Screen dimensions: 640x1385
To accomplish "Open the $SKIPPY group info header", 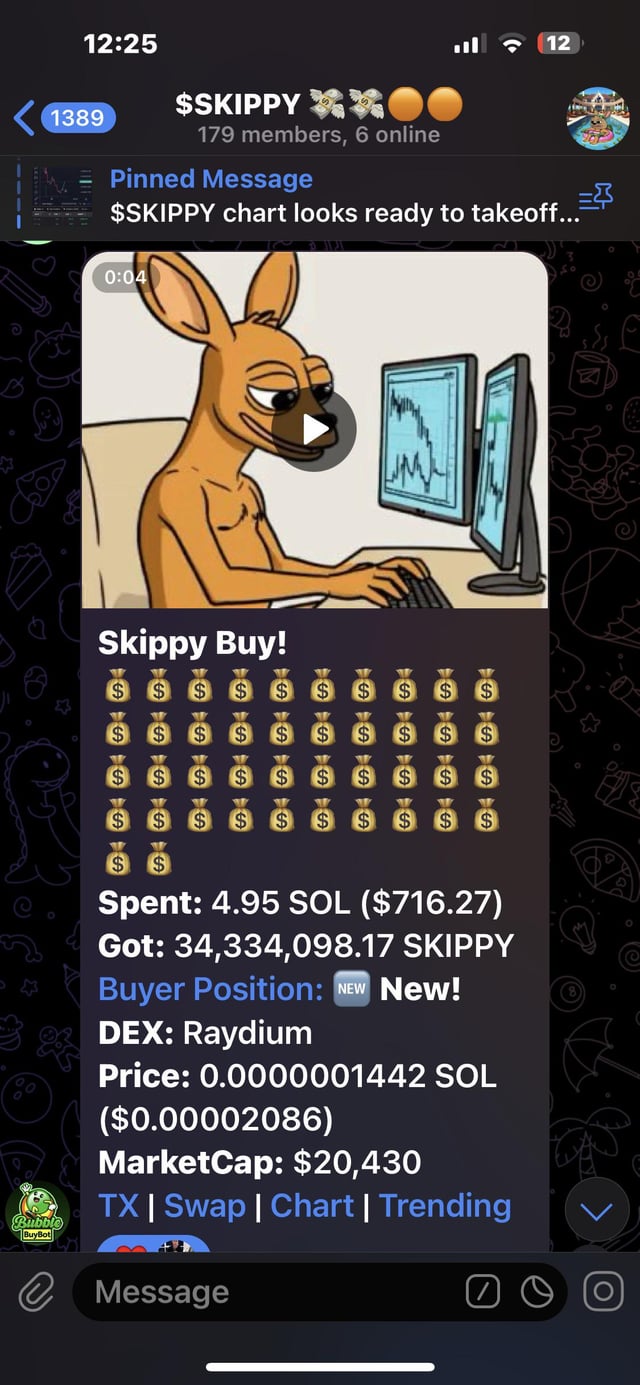I will coord(318,117).
